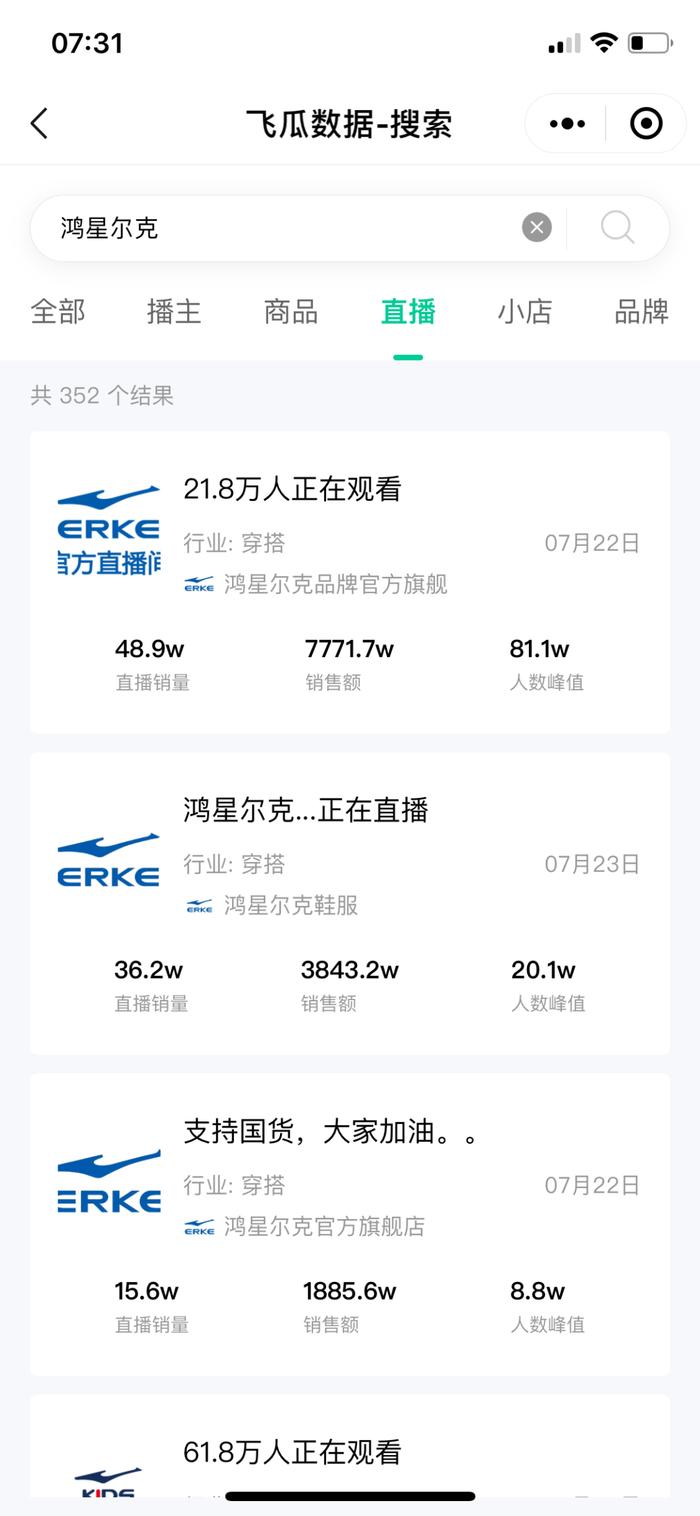Go back using the top-left arrow
Screen dimensions: 700x1516
pyautogui.click(x=39, y=124)
